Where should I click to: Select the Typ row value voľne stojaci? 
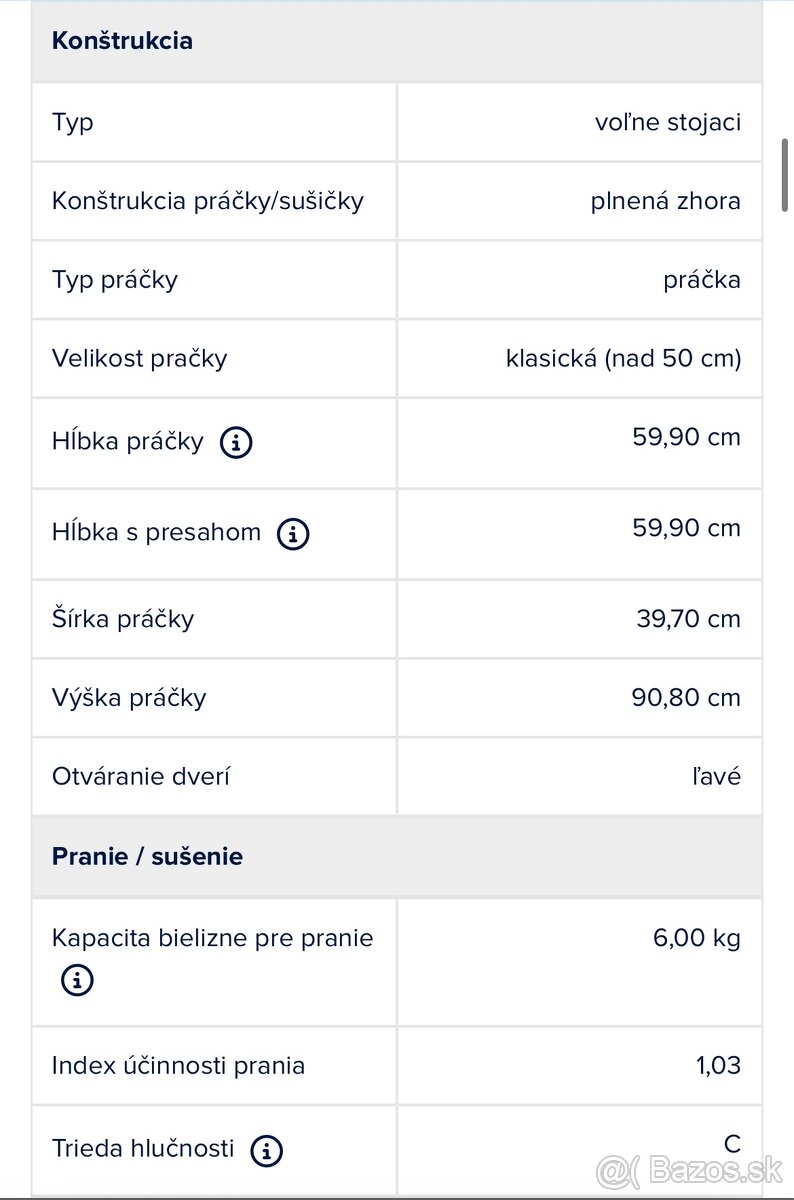pos(671,122)
